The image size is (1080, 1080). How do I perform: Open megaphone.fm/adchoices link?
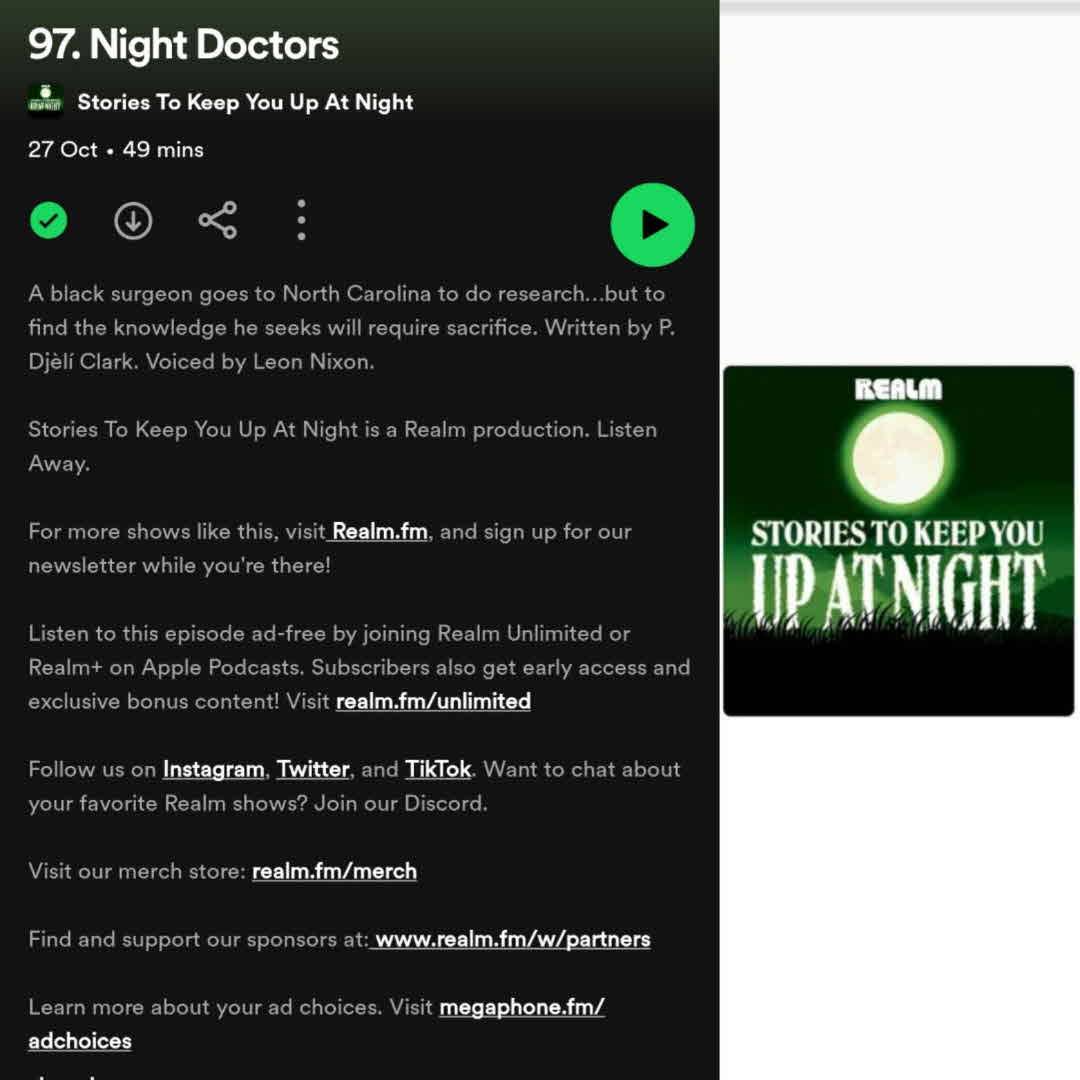tap(521, 1008)
